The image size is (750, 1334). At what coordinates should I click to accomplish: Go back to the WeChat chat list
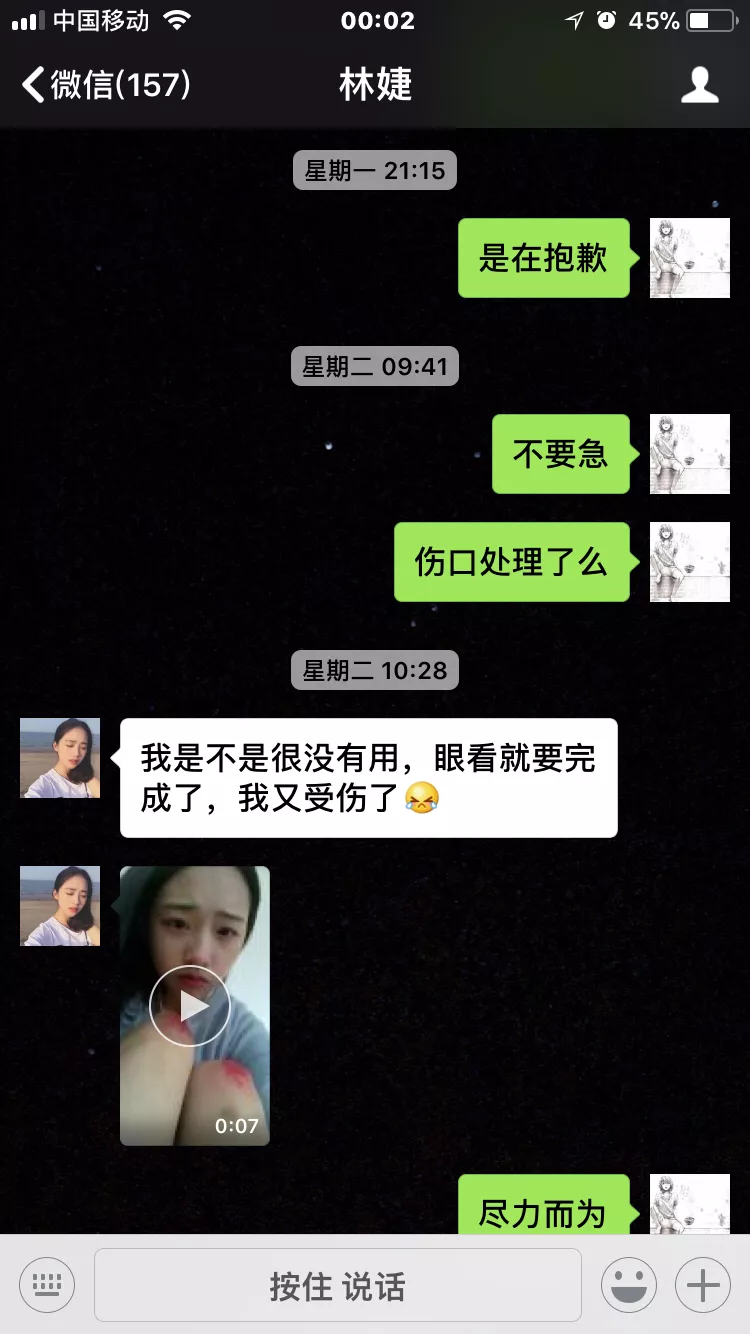105,85
